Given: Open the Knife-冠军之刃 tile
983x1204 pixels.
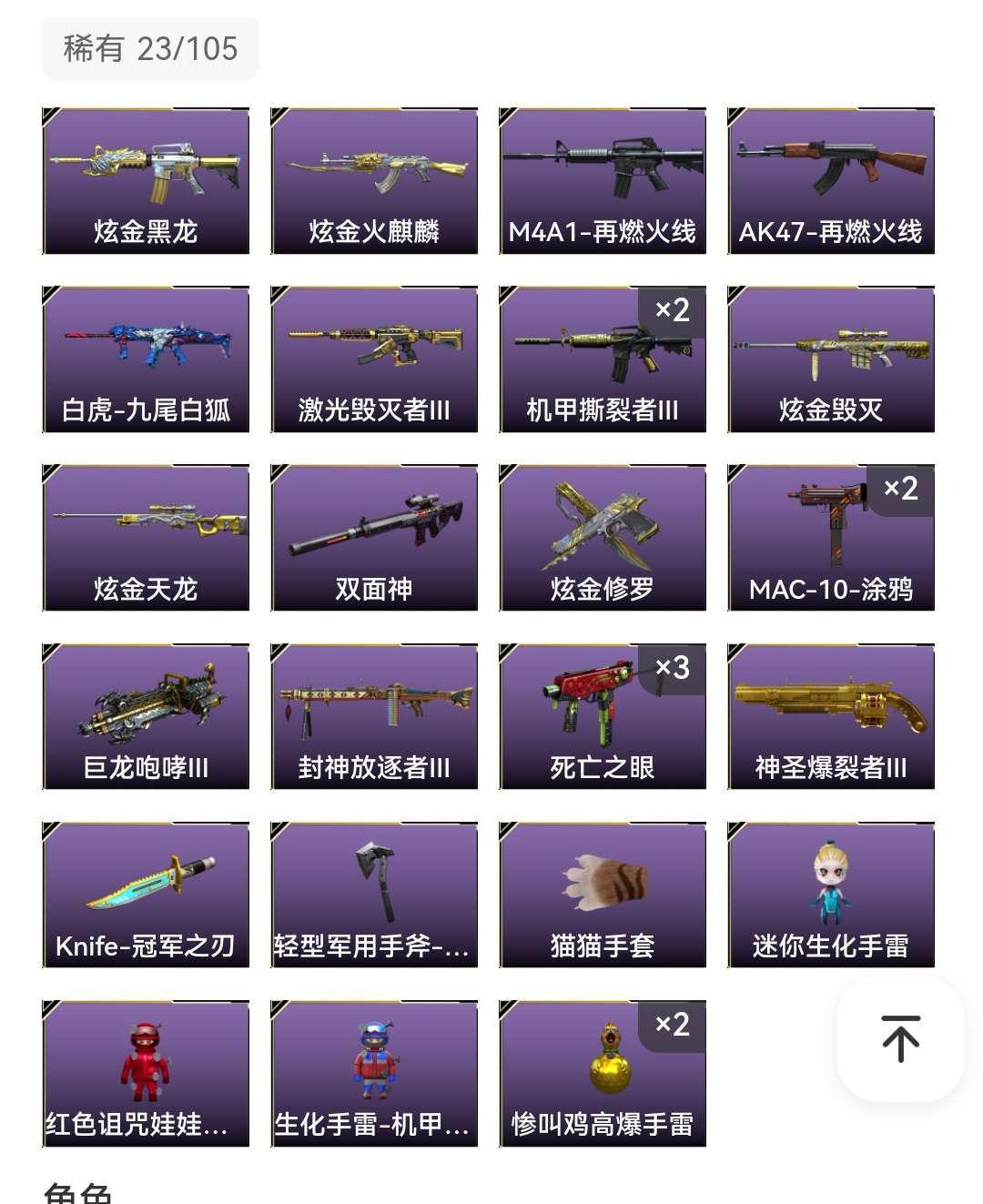Looking at the screenshot, I should click(x=146, y=895).
